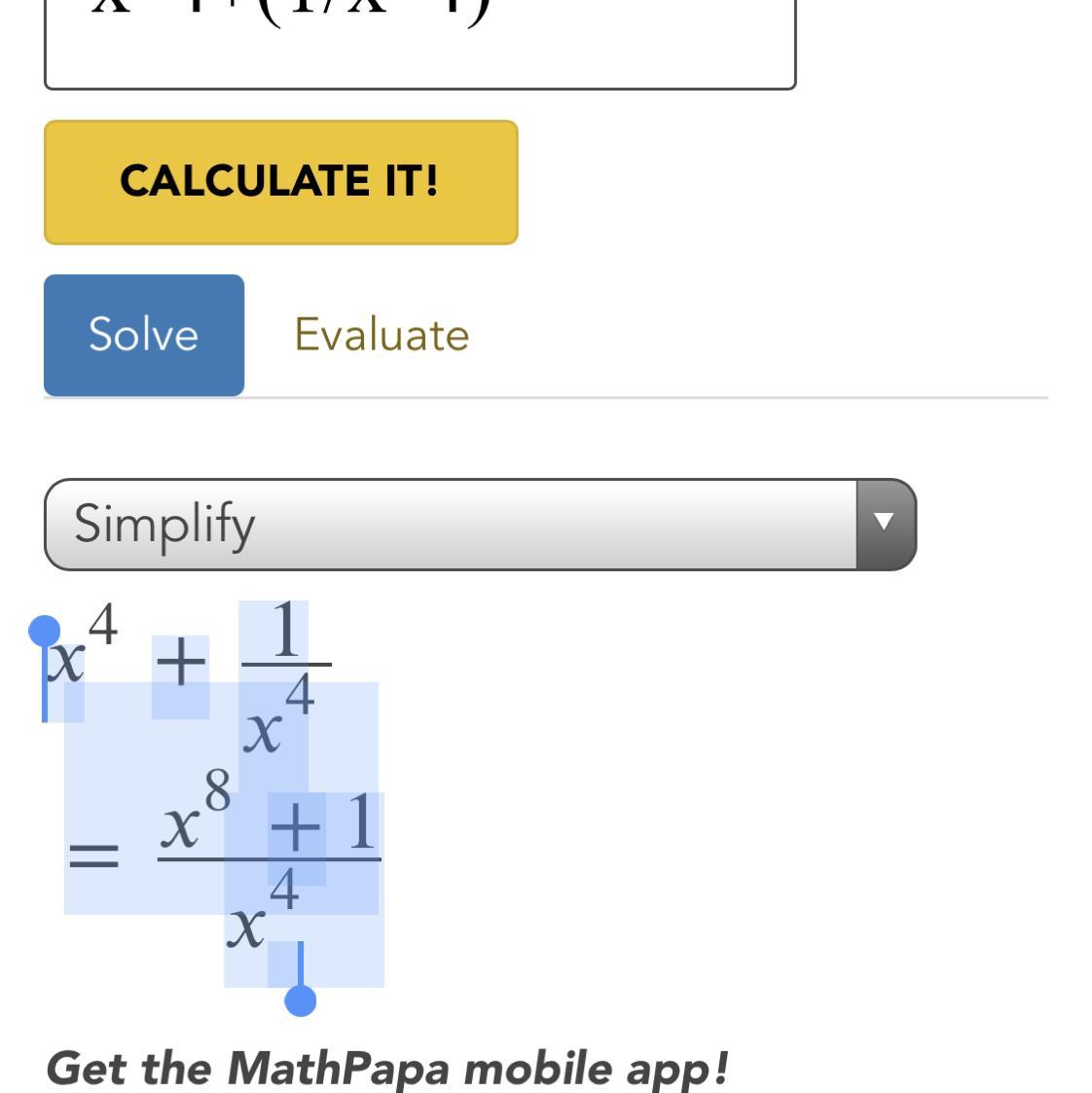This screenshot has width=1092, height=1093.
Task: Select the Solve tab
Action: [144, 335]
